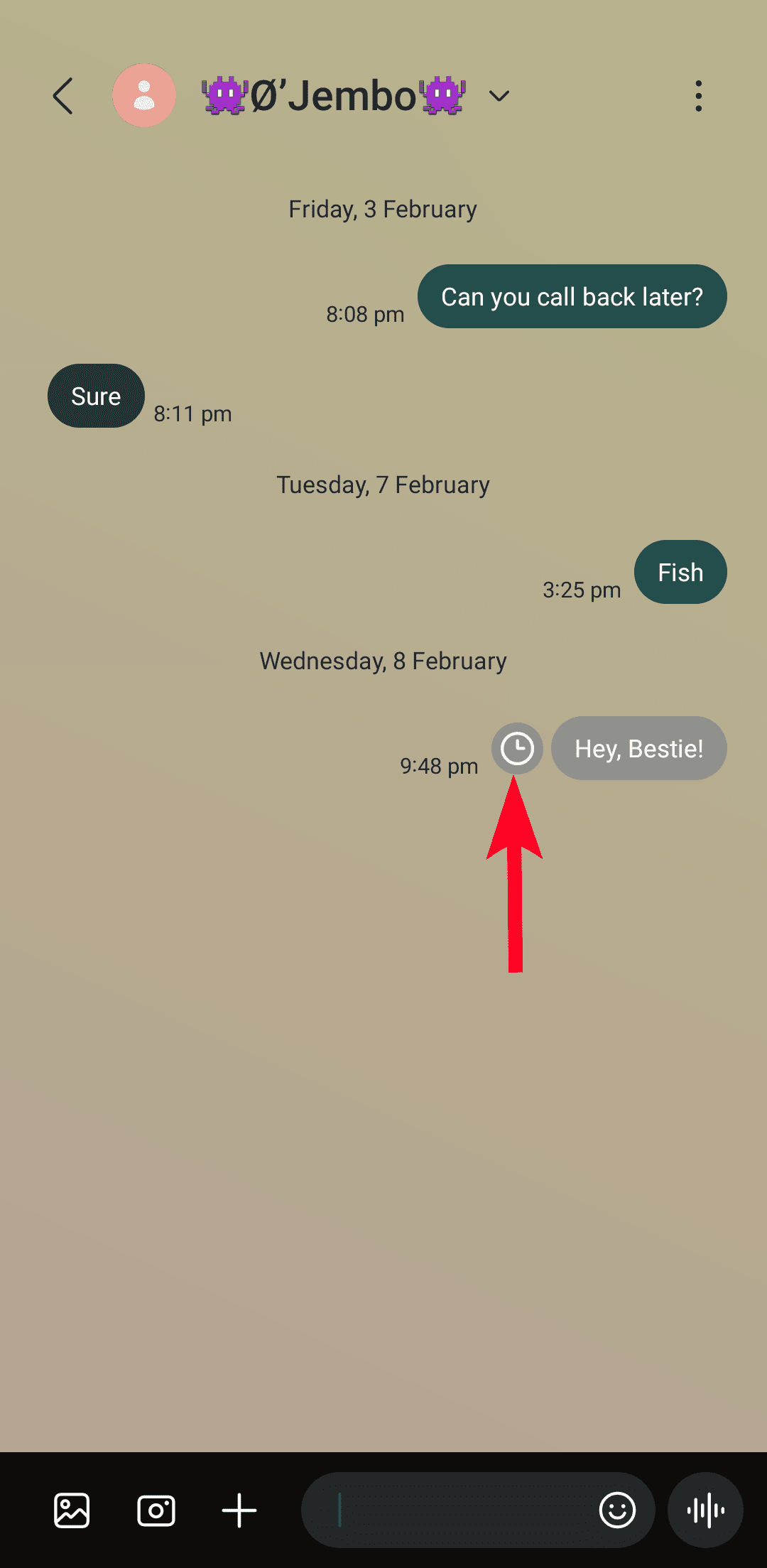Select the 'Tuesday, 7 February' divider
The width and height of the screenshot is (767, 1568).
click(x=382, y=484)
